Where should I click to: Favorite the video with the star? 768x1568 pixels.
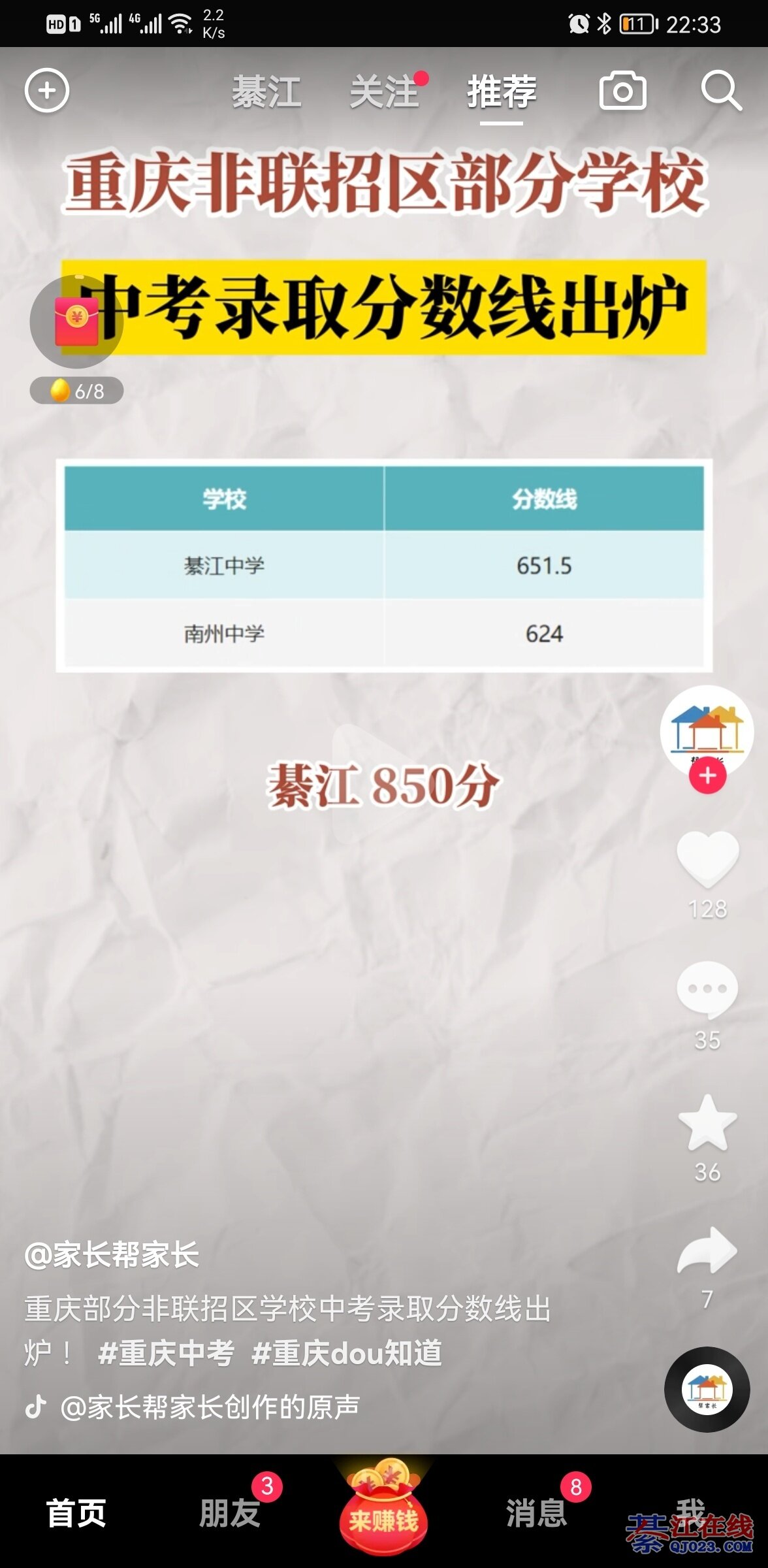tap(707, 1123)
